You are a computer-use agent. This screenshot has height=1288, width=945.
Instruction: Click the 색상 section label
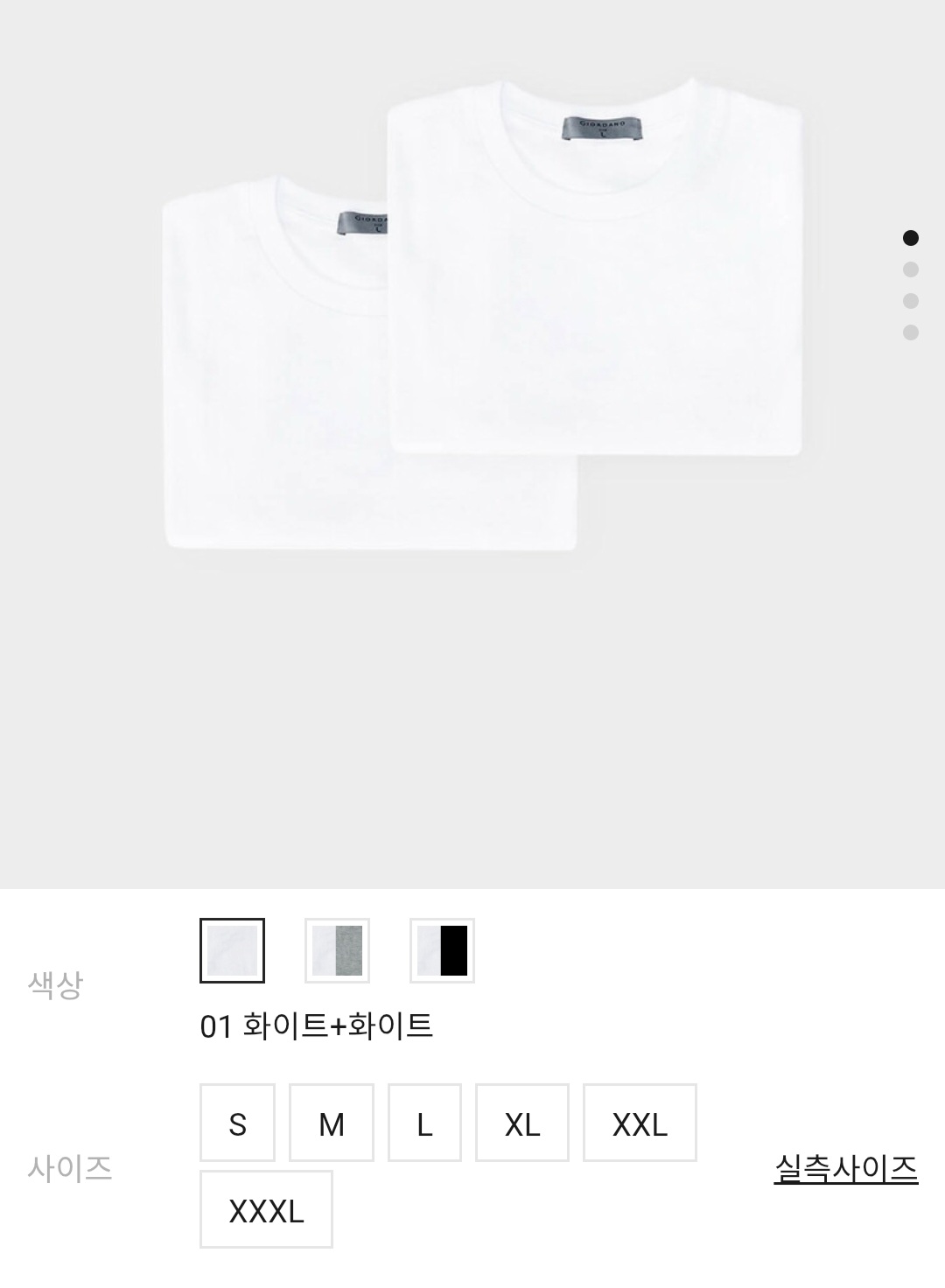click(x=54, y=983)
